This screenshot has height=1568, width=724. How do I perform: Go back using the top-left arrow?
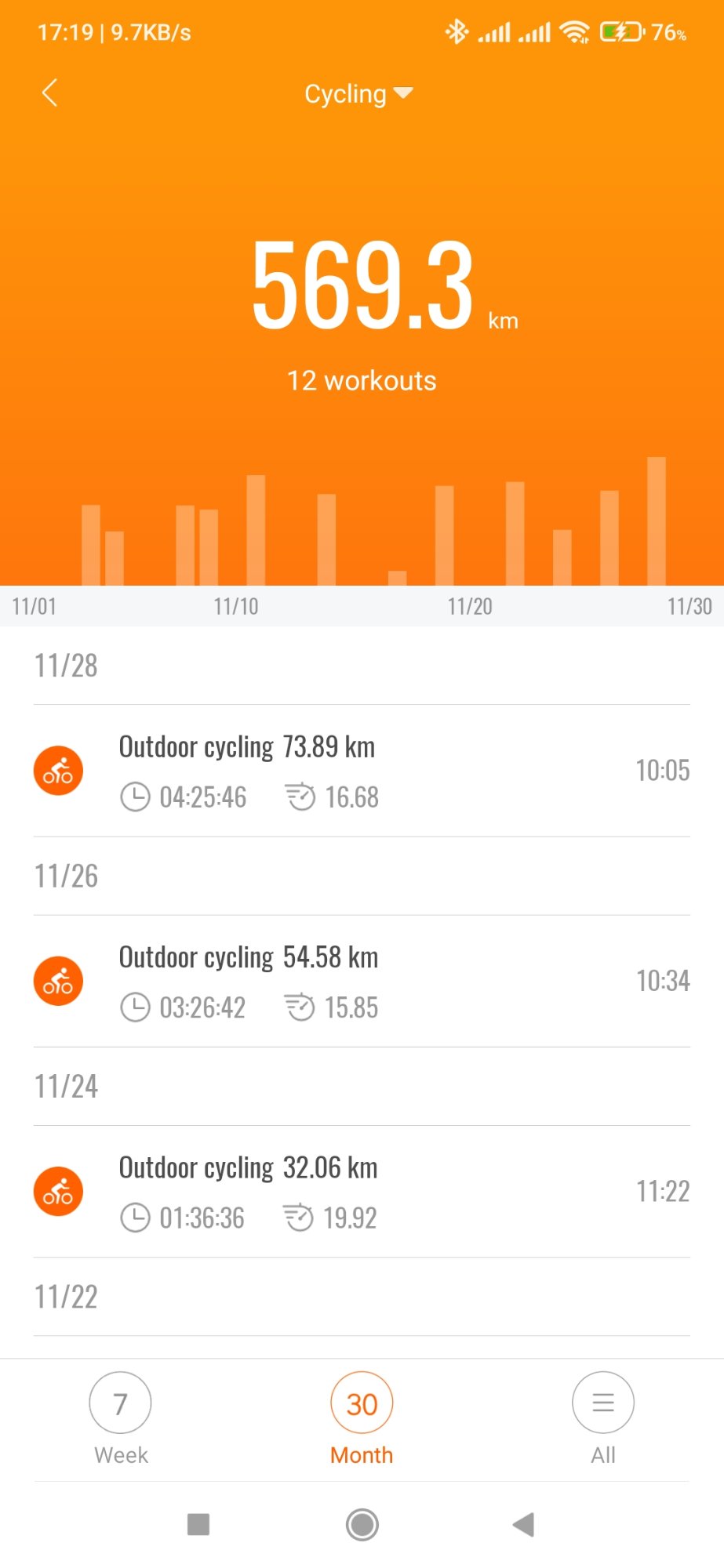(x=49, y=93)
